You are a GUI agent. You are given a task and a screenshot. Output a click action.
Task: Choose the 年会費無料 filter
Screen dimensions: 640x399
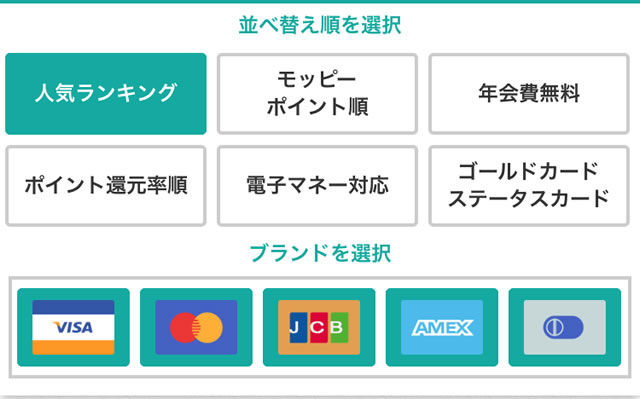point(529,94)
